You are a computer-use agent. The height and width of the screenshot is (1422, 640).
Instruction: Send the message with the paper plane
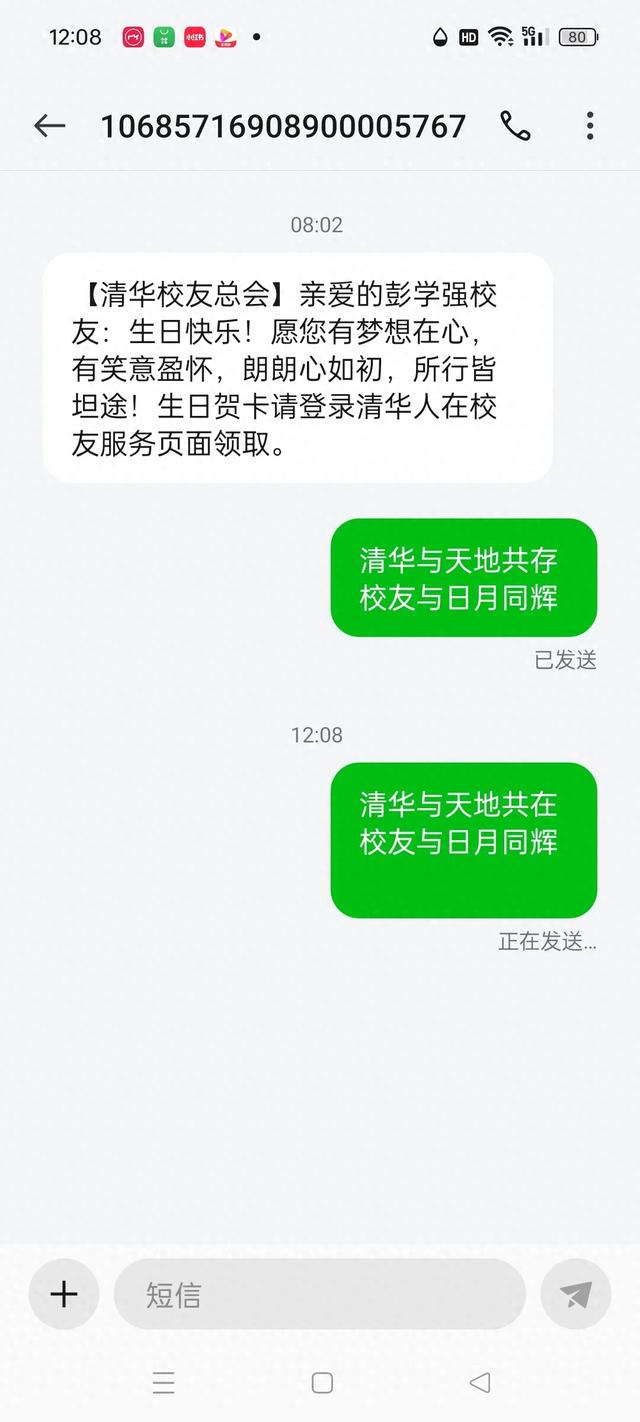pos(575,1295)
